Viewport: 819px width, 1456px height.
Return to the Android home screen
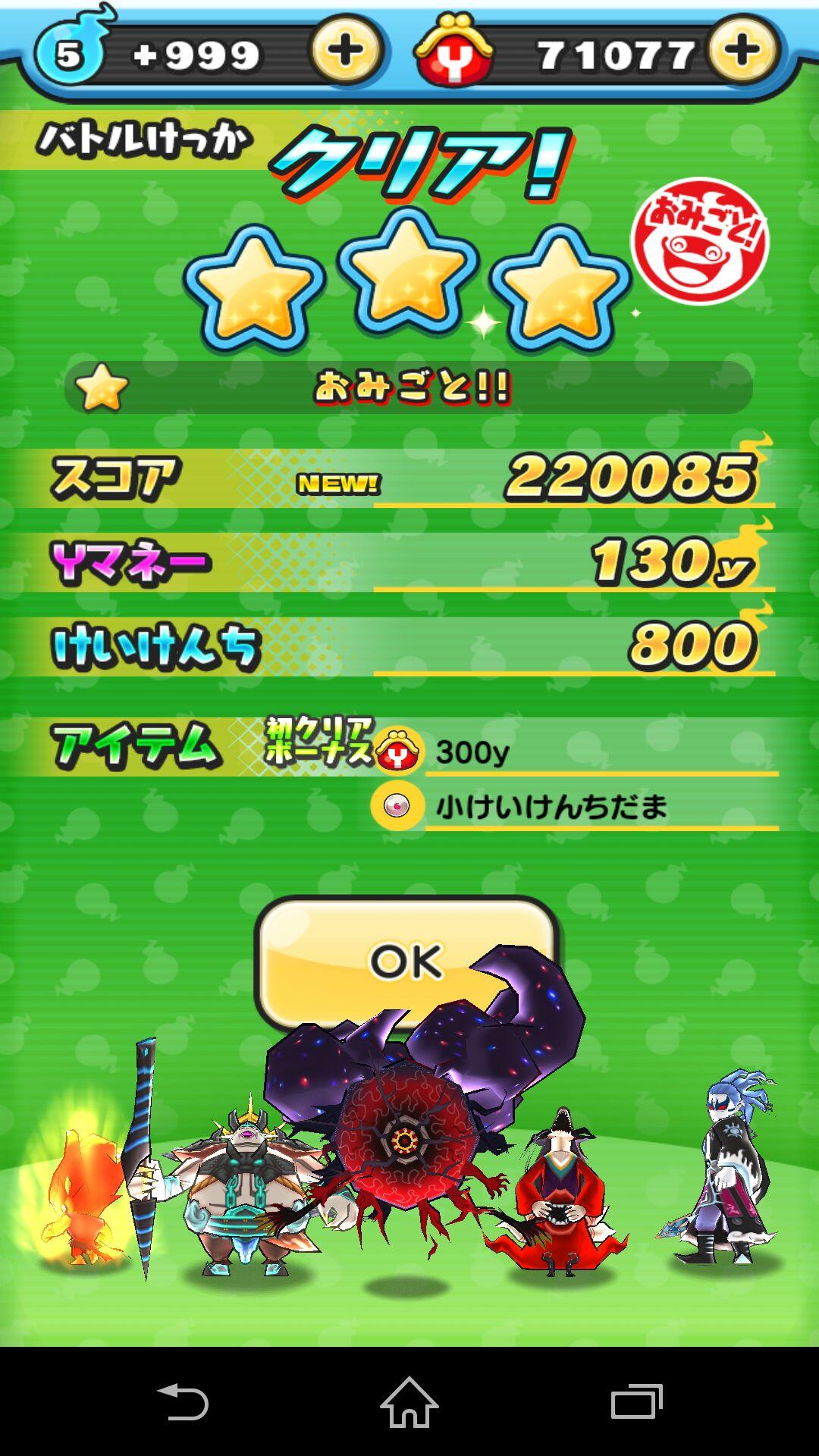(x=409, y=1401)
